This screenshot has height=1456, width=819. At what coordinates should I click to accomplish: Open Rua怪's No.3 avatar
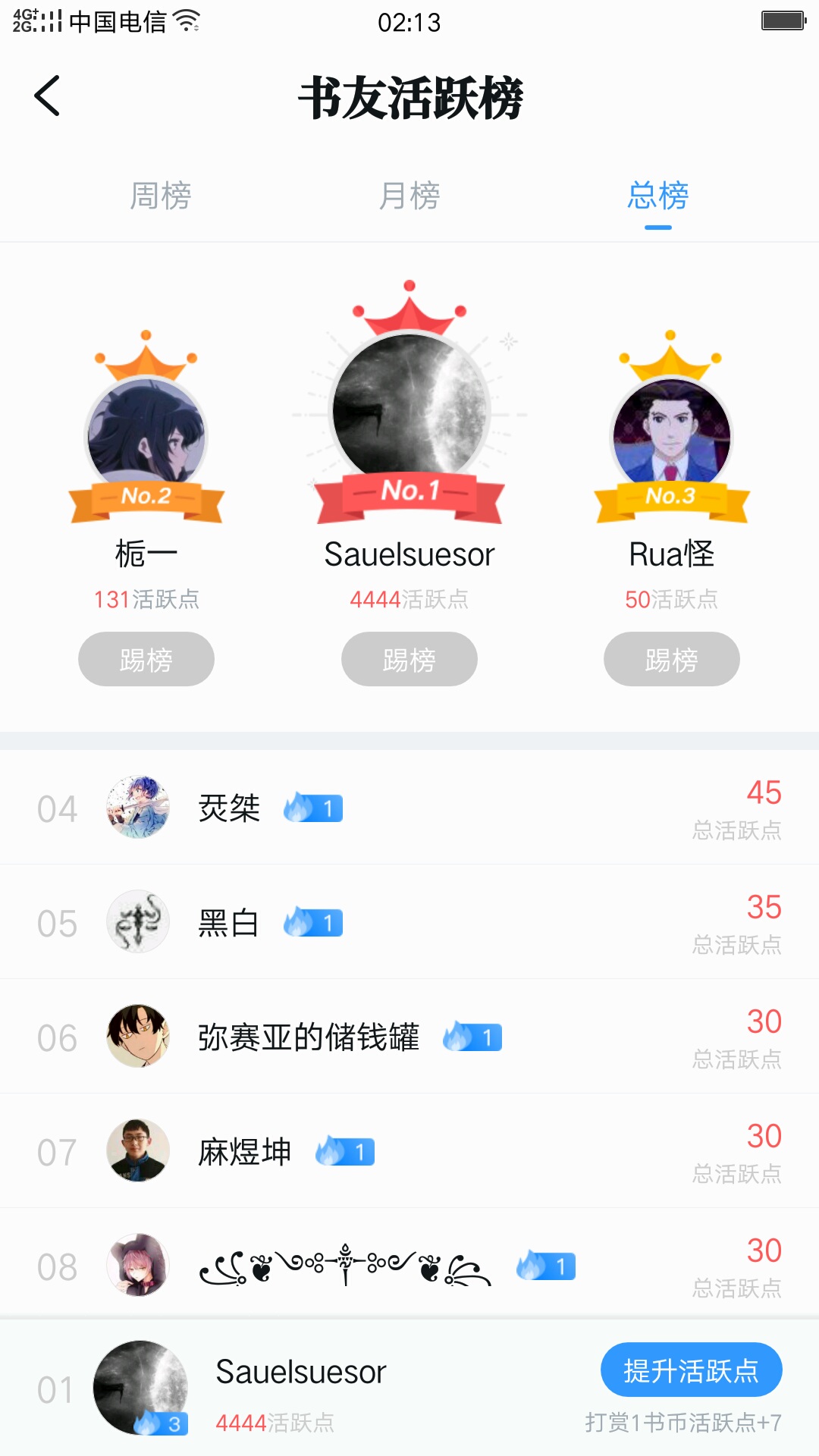click(x=671, y=436)
